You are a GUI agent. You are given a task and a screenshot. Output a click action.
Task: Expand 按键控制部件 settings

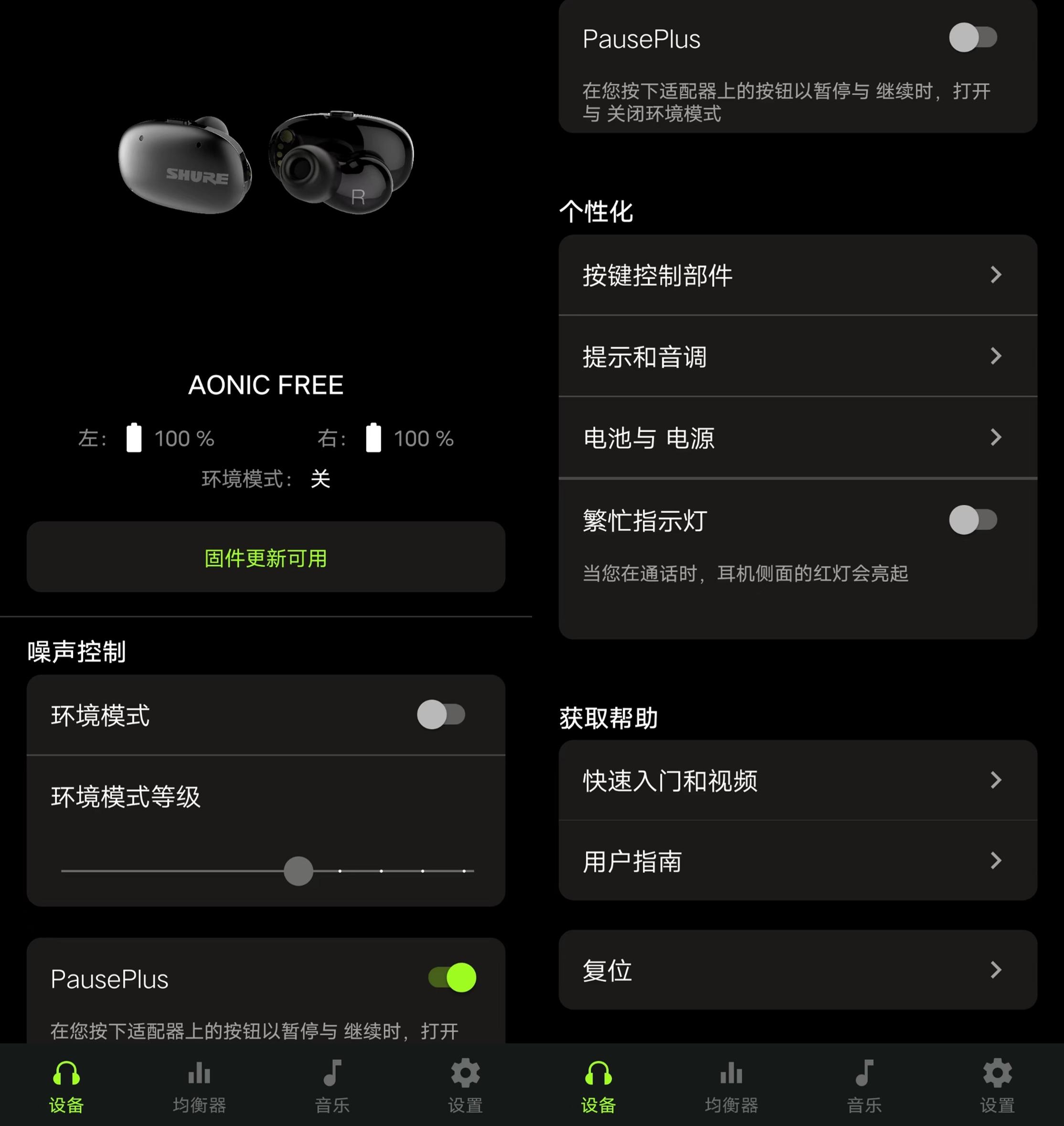[794, 275]
